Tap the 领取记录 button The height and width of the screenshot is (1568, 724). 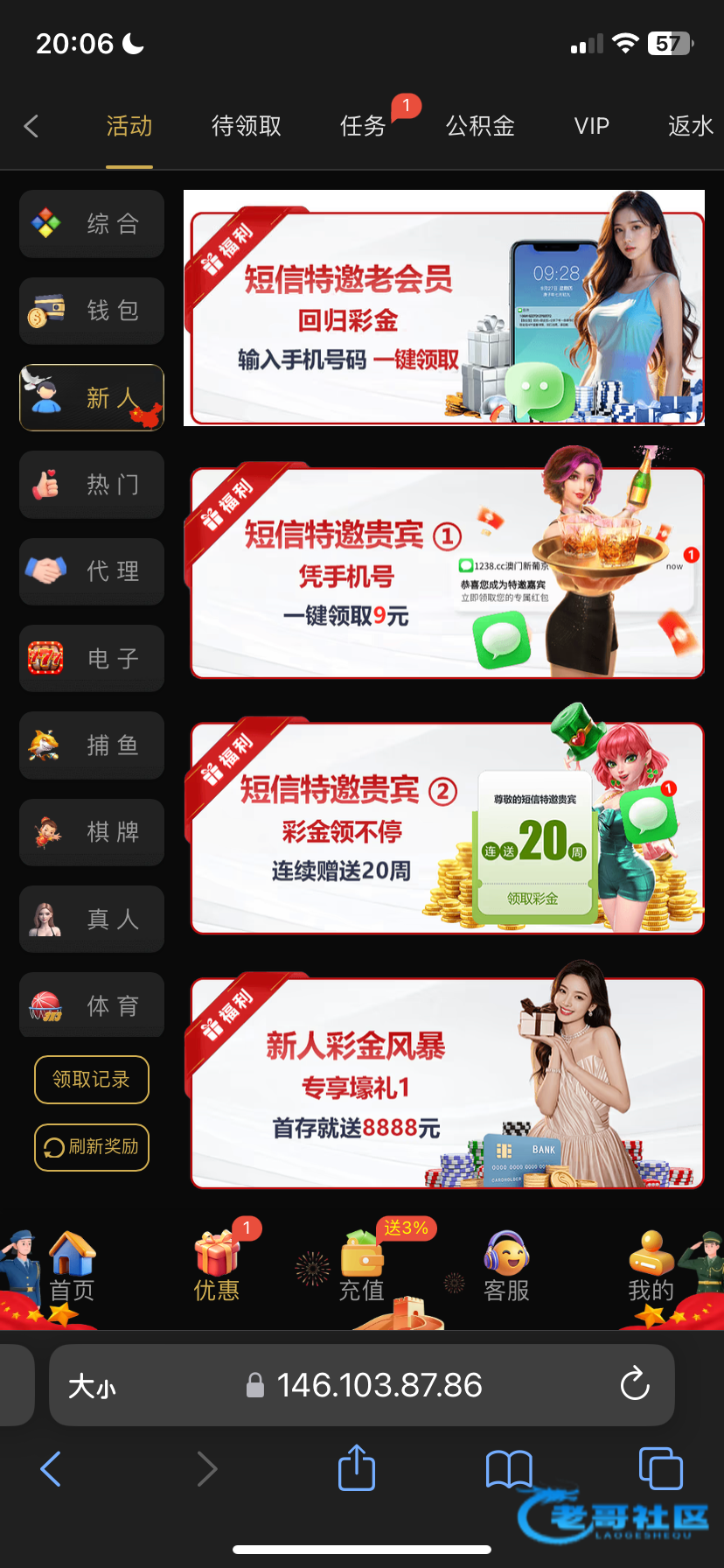(92, 1080)
